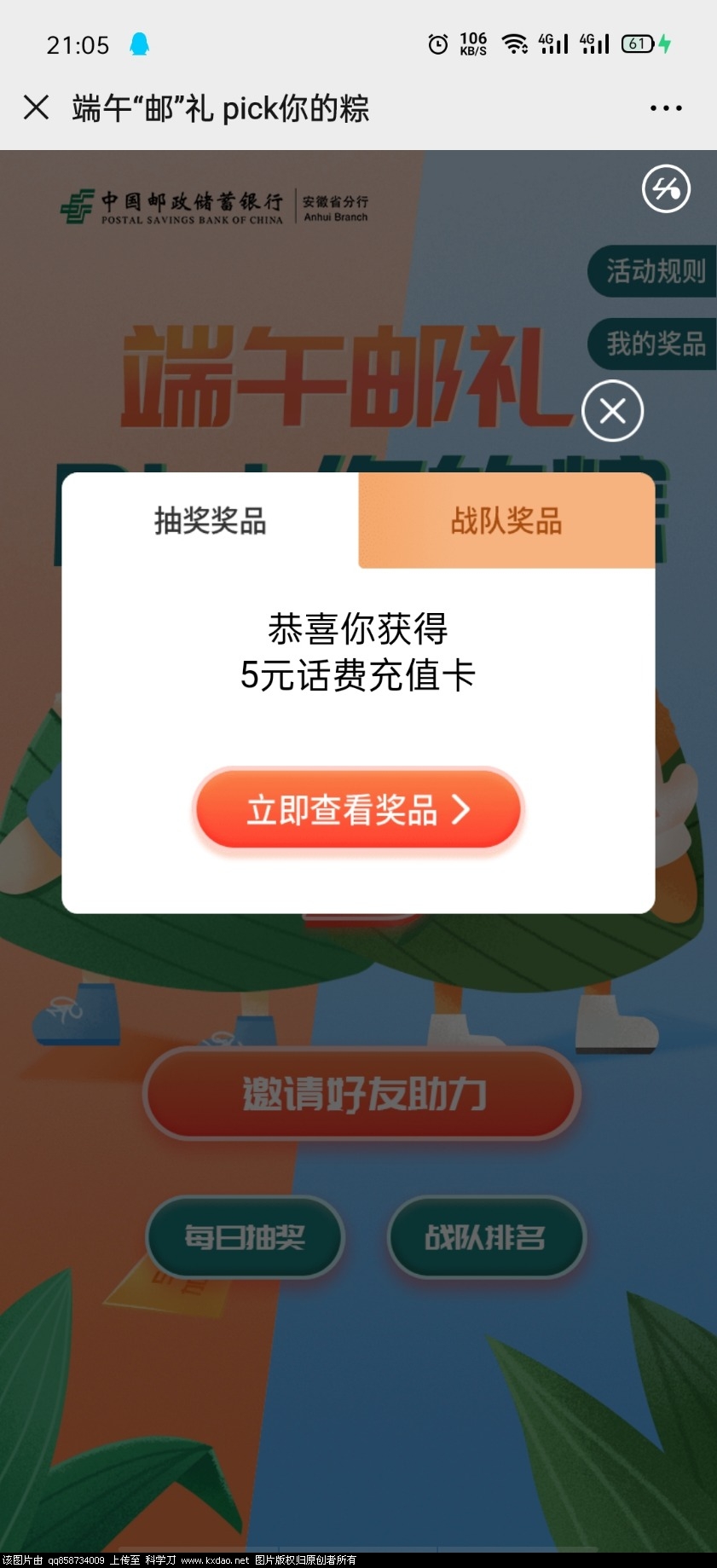Toggle the music icon at top right
This screenshot has height=1568, width=717.
[x=666, y=189]
